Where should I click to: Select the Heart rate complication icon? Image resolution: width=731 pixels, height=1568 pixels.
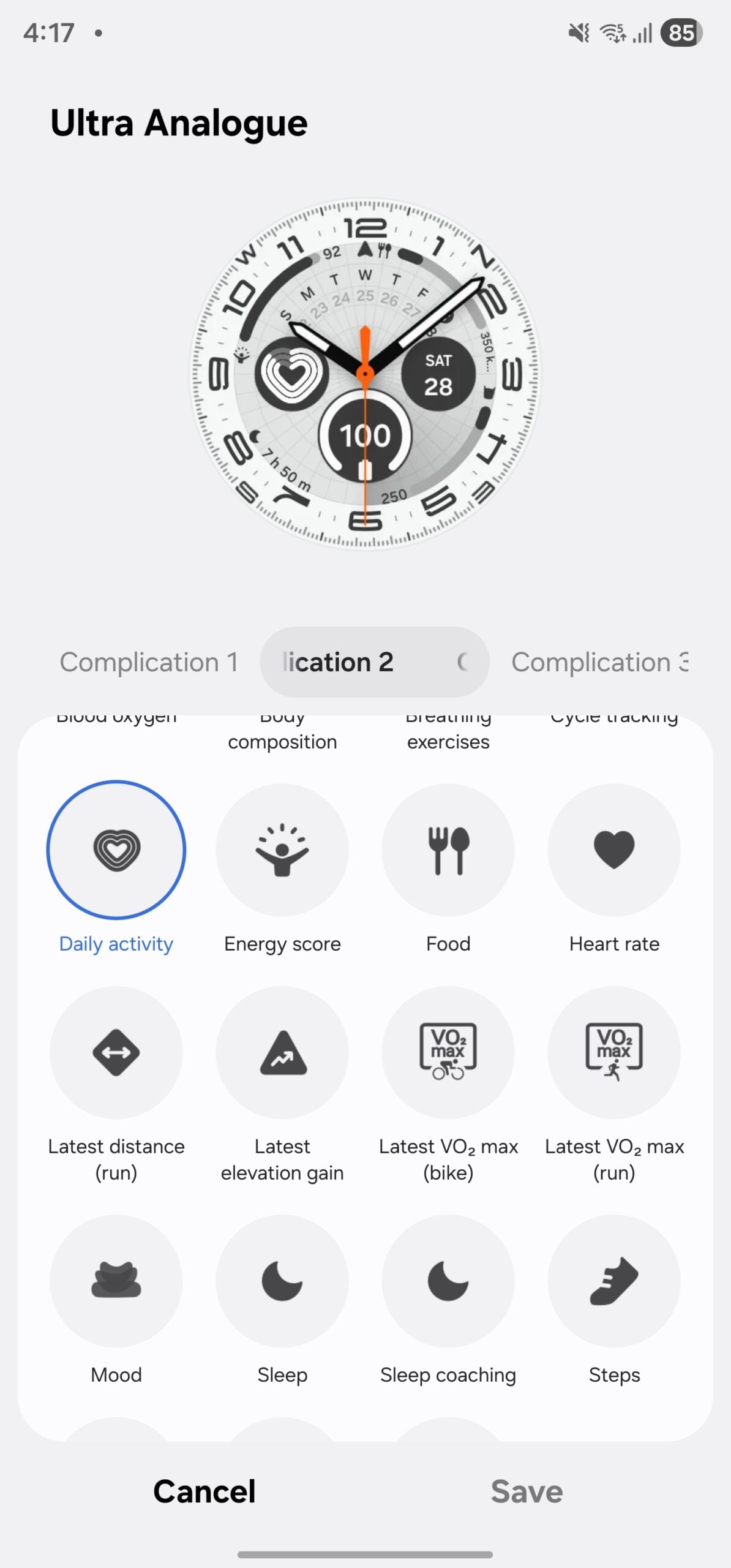coord(614,849)
